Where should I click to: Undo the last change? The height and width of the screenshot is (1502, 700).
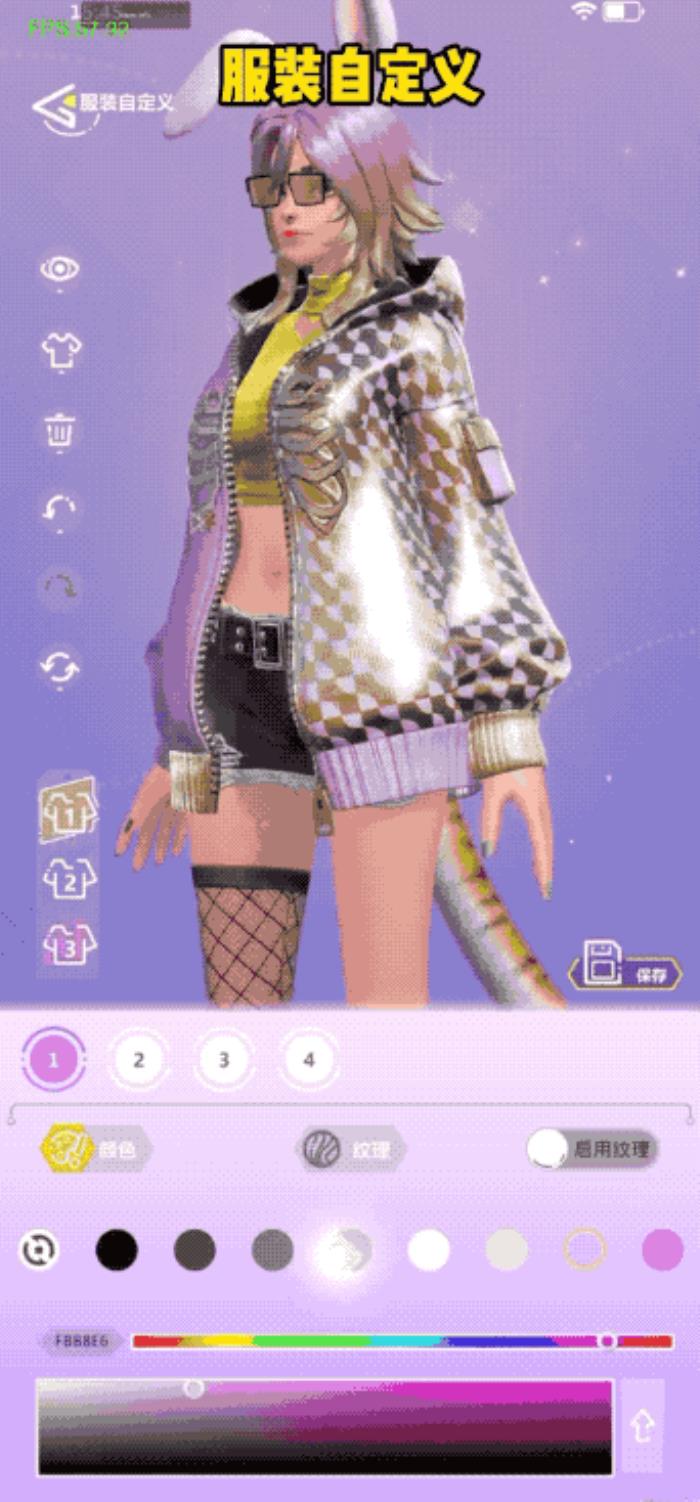point(60,509)
